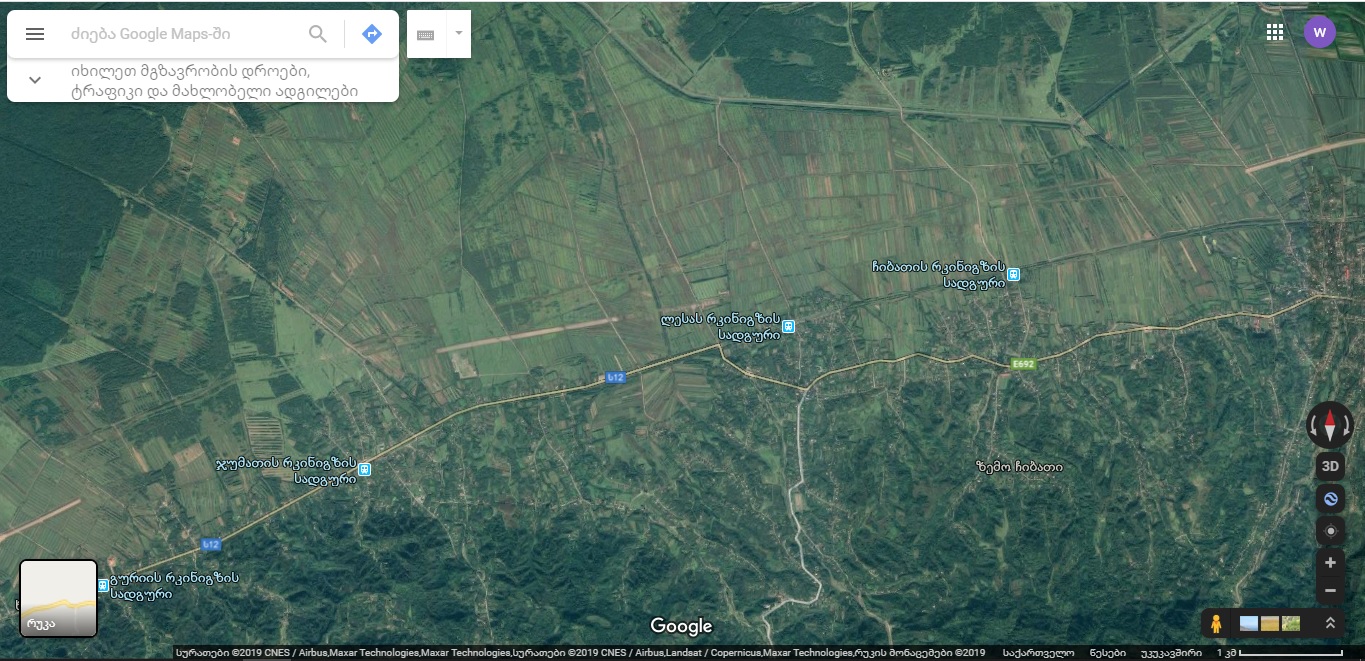The width and height of the screenshot is (1365, 661).
Task: Reset the map compass to north
Action: click(x=1330, y=426)
